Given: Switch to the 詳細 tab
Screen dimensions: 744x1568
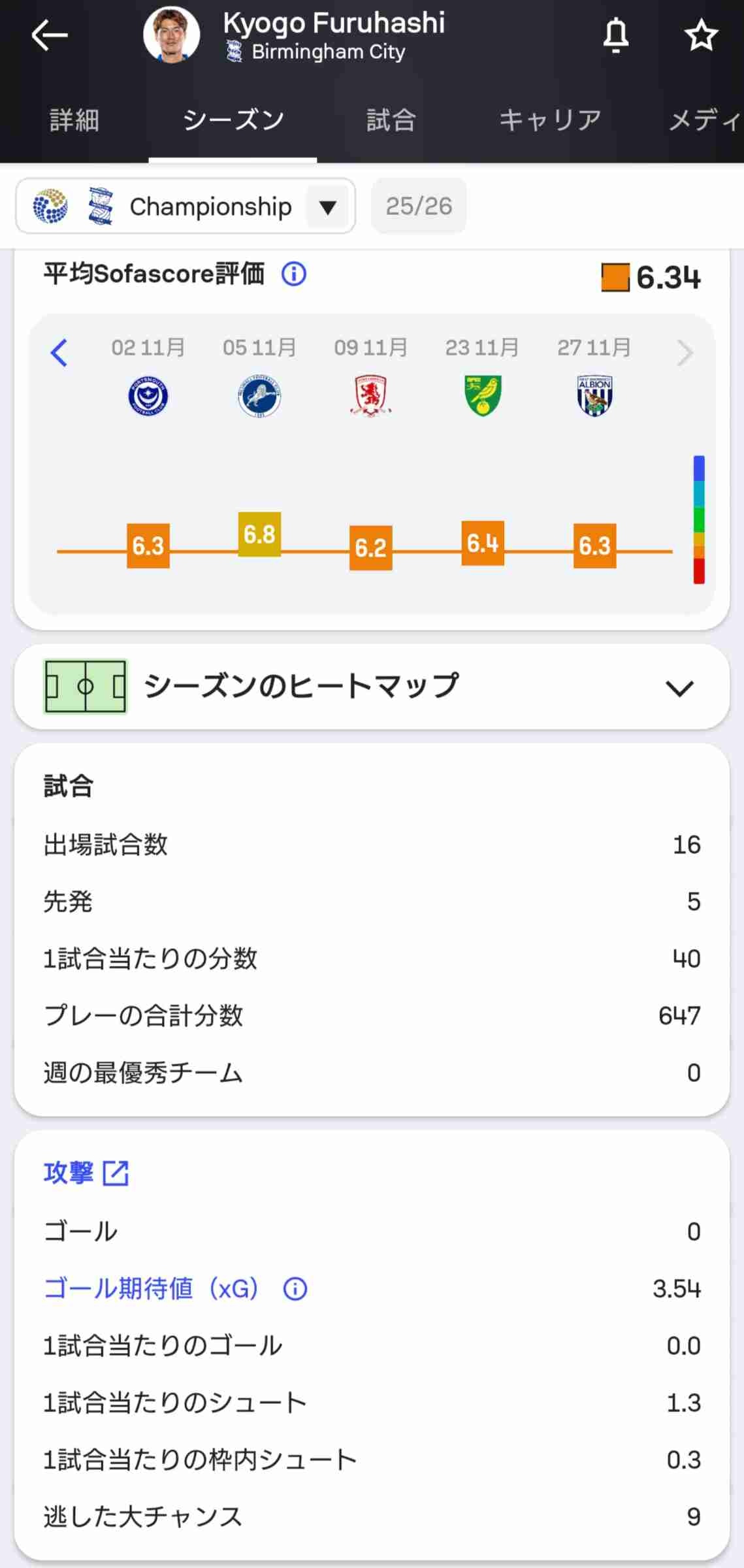Looking at the screenshot, I should click(74, 120).
